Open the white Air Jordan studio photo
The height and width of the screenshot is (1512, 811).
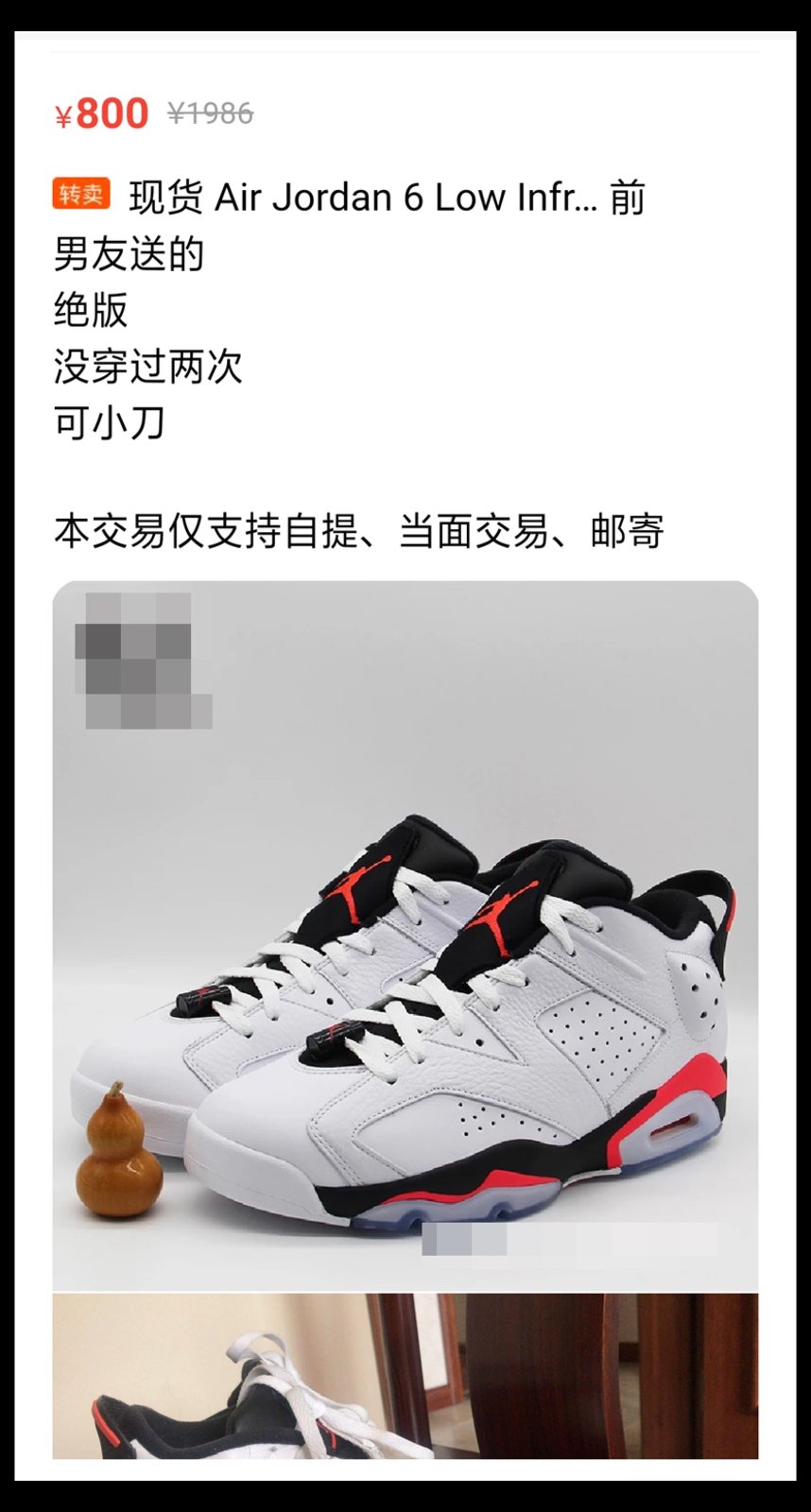(x=405, y=936)
